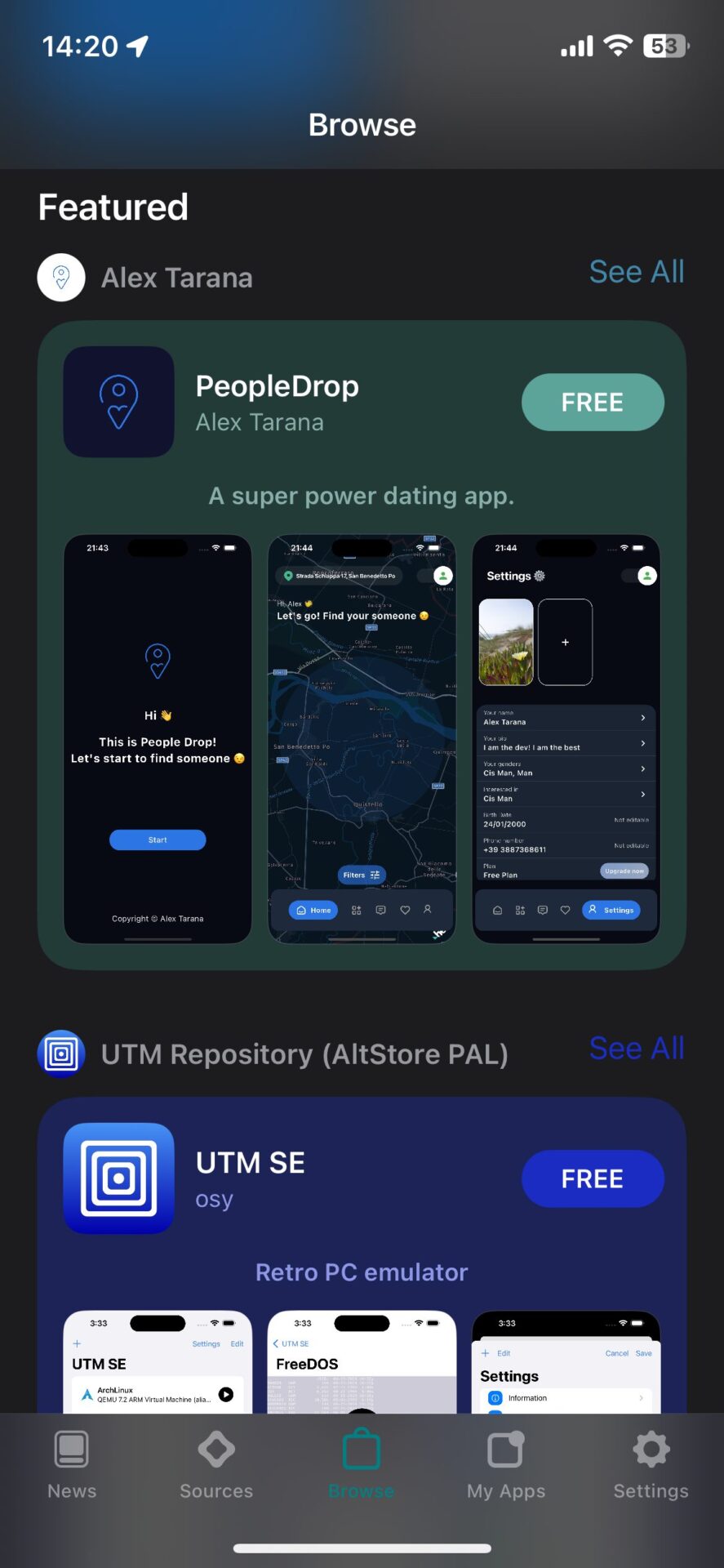Screen dimensions: 724x1568
Task: Open the Settings tab
Action: [651, 1465]
